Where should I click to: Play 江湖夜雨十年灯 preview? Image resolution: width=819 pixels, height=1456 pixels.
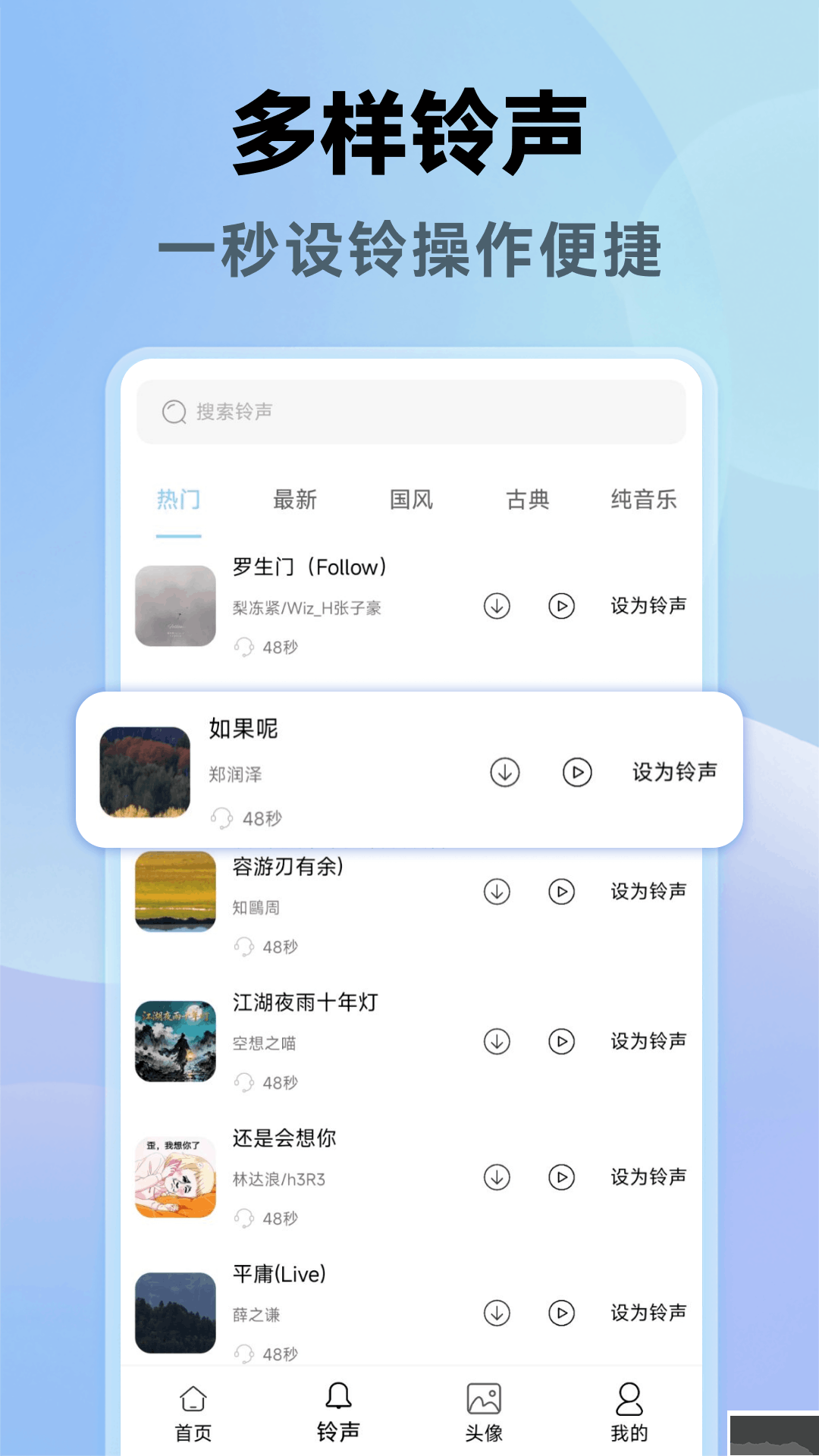[560, 1042]
